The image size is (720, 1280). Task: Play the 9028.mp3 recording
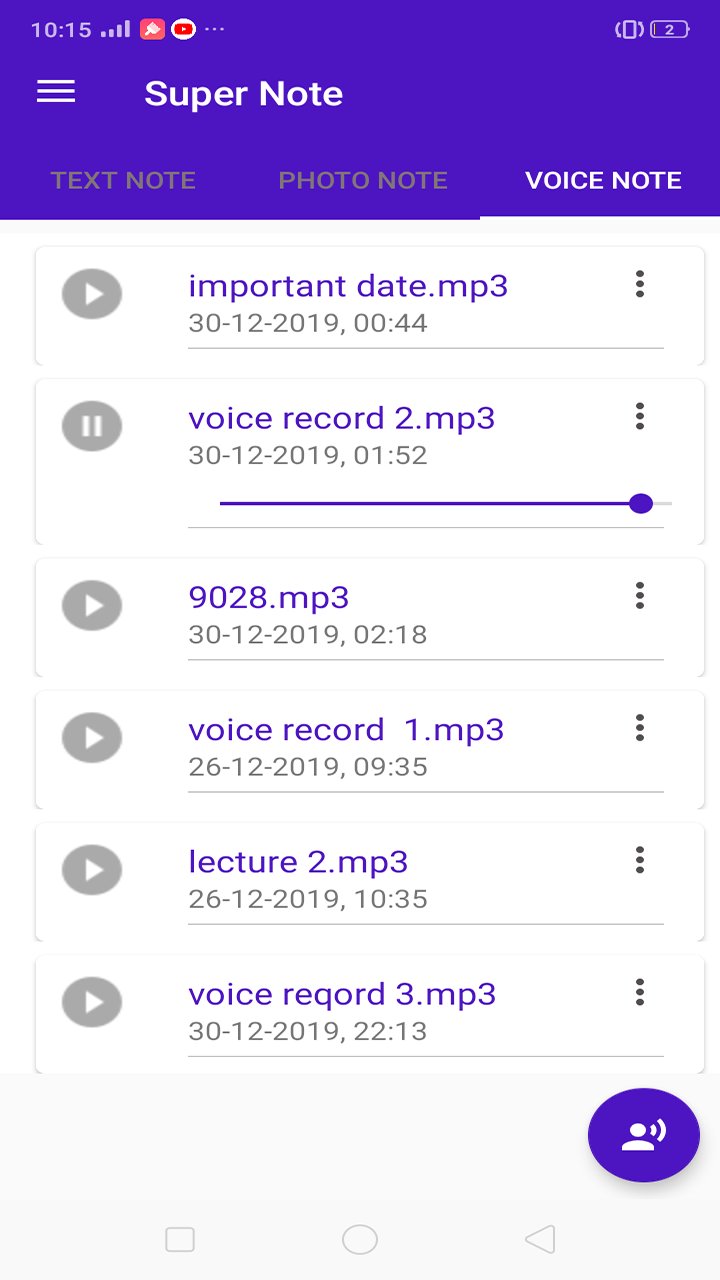click(92, 606)
